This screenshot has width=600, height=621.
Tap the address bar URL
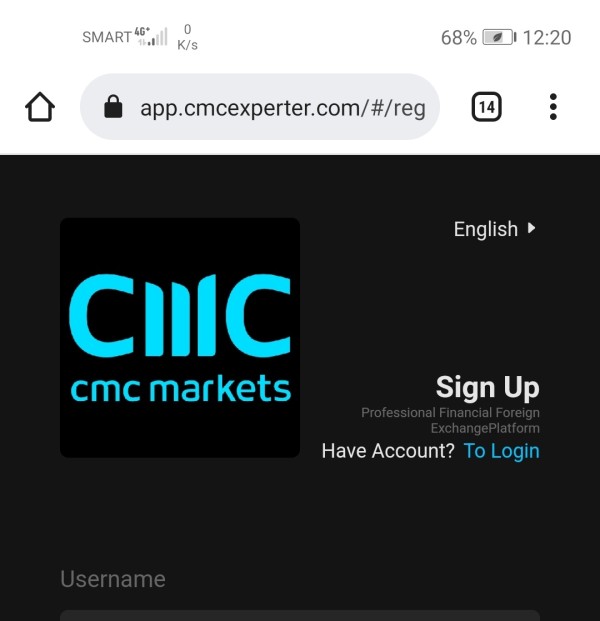283,108
